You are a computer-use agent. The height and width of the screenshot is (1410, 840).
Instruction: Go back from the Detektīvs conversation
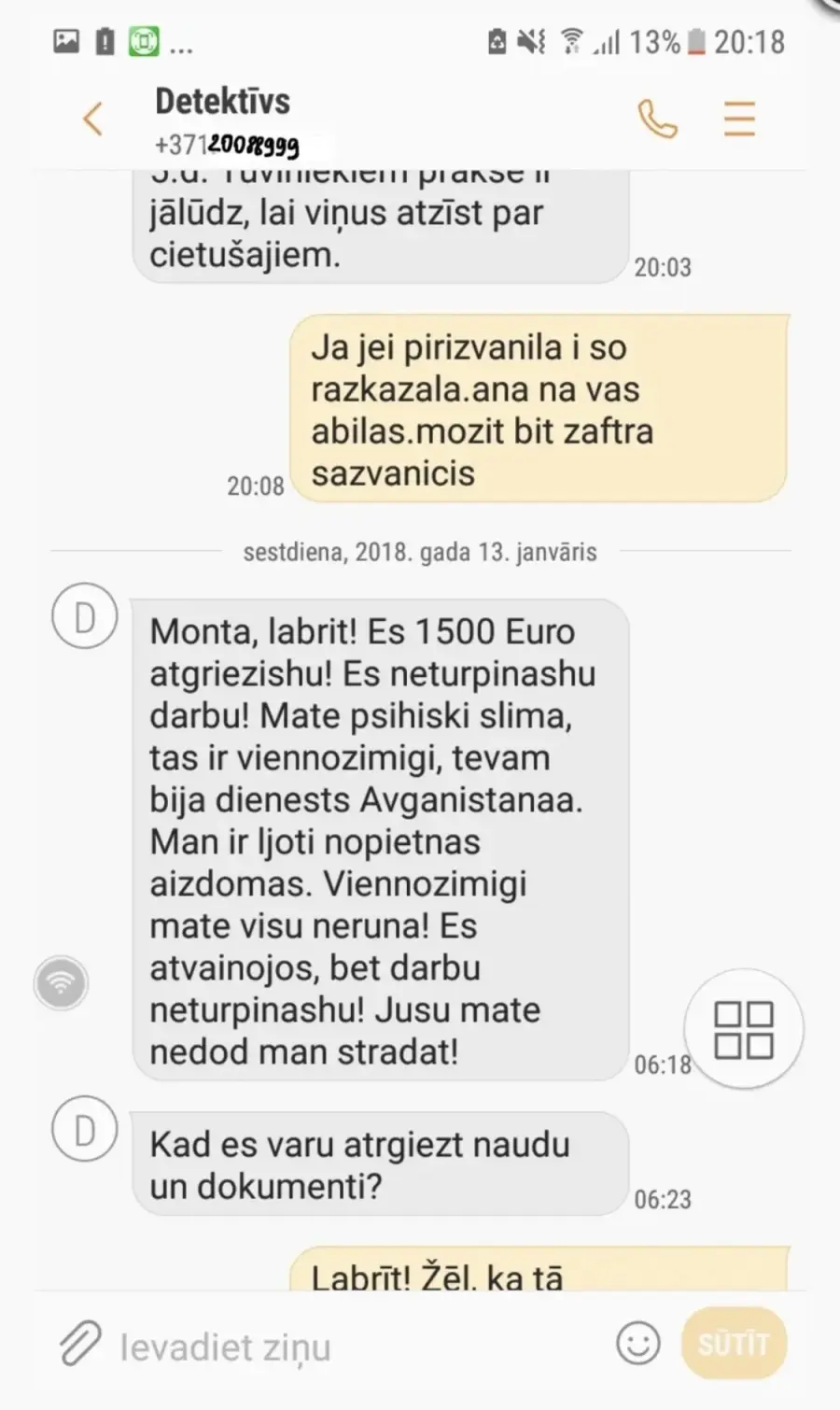(x=92, y=119)
